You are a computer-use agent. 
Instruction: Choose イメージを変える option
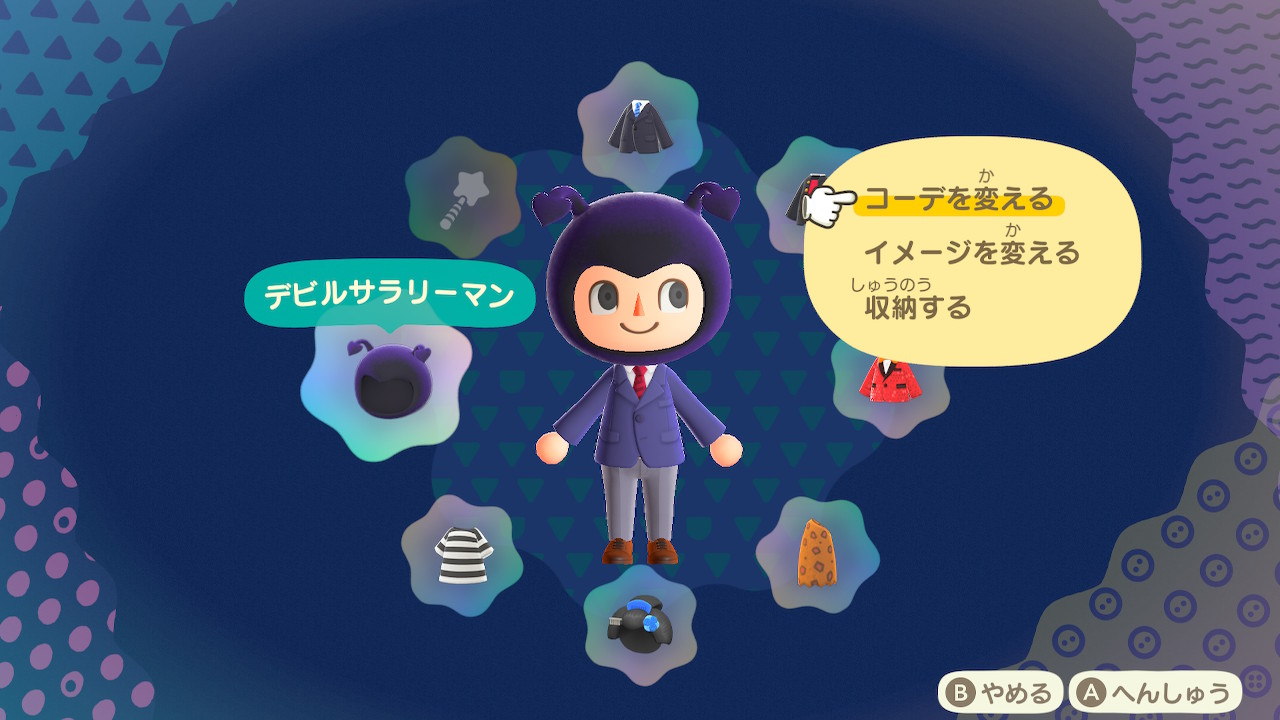tap(970, 252)
